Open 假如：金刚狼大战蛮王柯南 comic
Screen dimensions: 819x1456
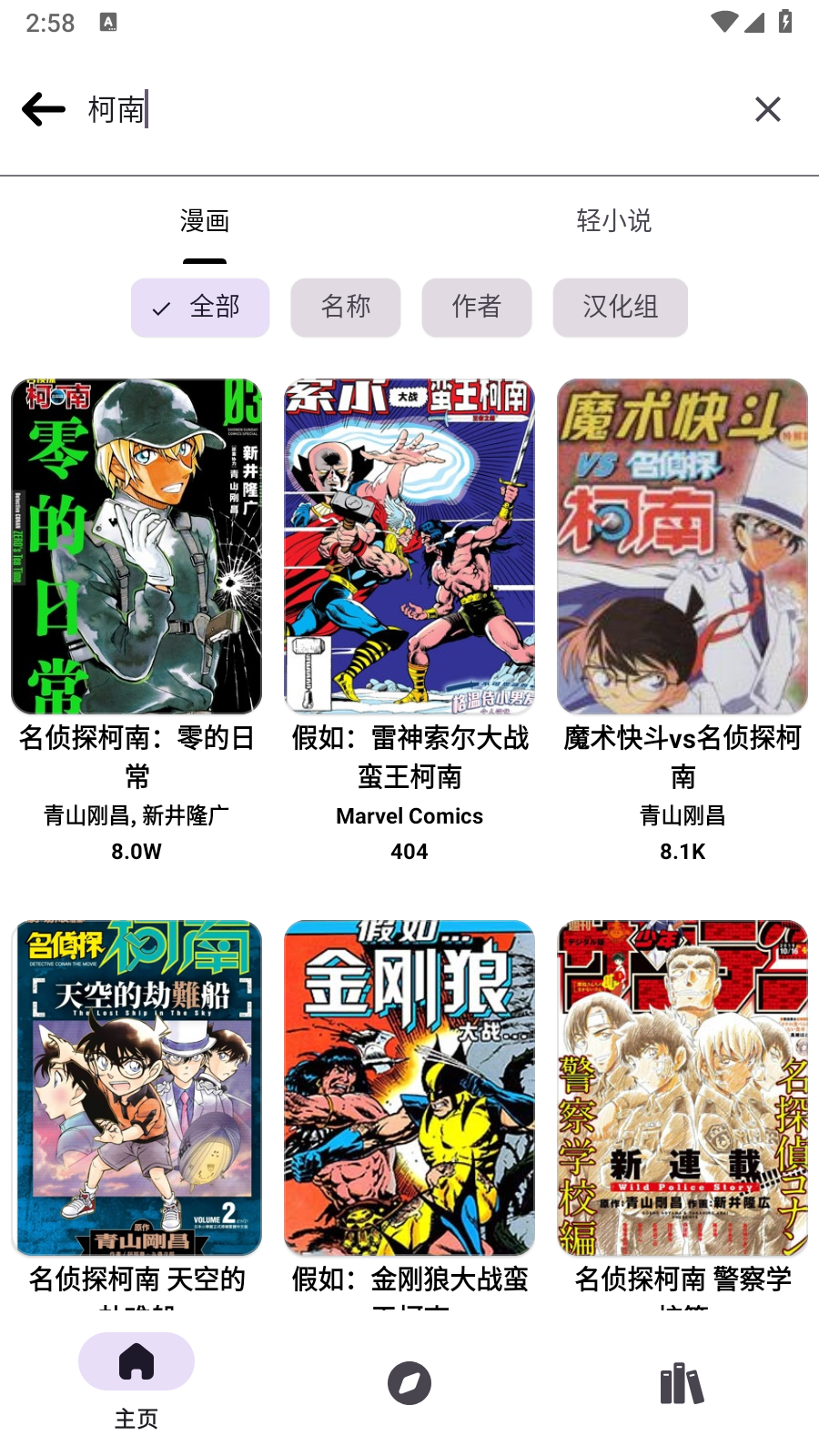click(409, 1087)
